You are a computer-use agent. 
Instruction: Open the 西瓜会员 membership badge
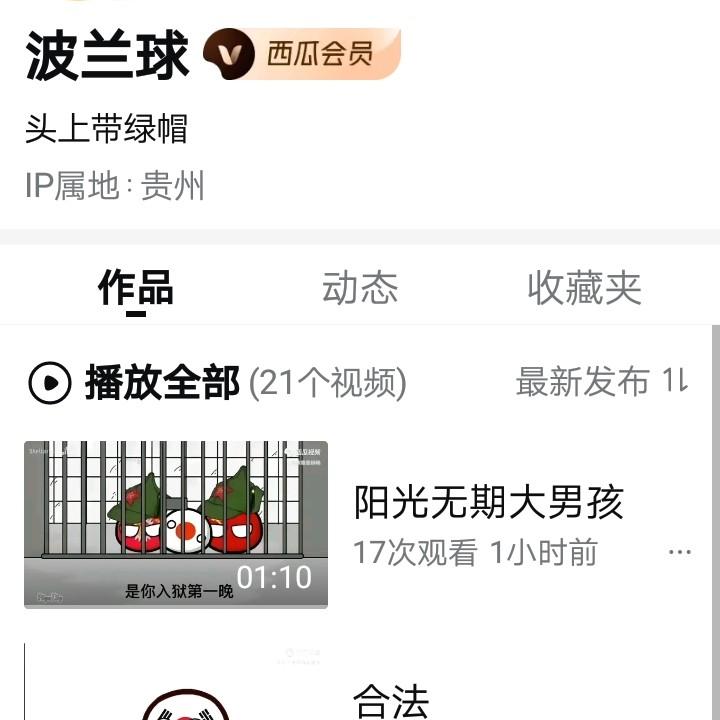pyautogui.click(x=302, y=54)
